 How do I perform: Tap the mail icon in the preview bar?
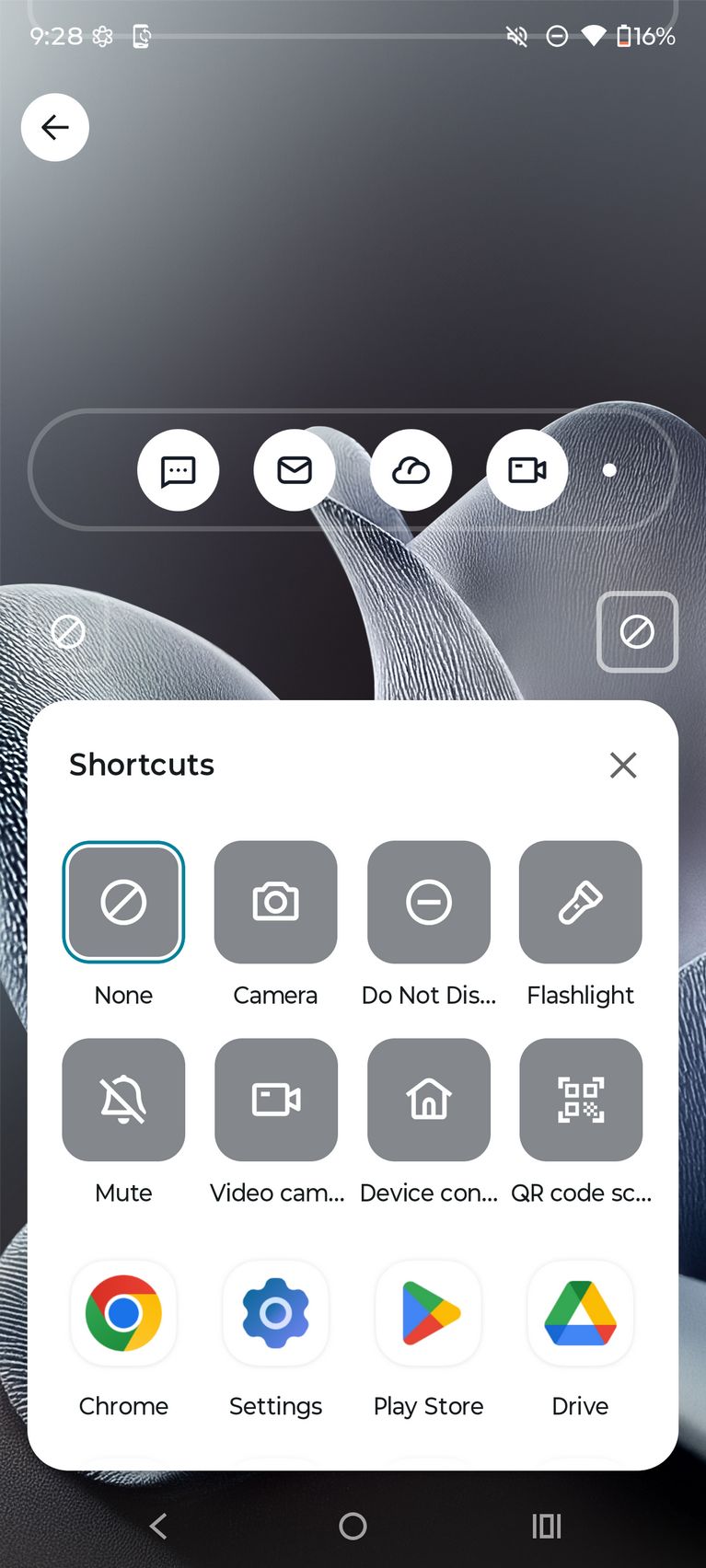point(295,470)
